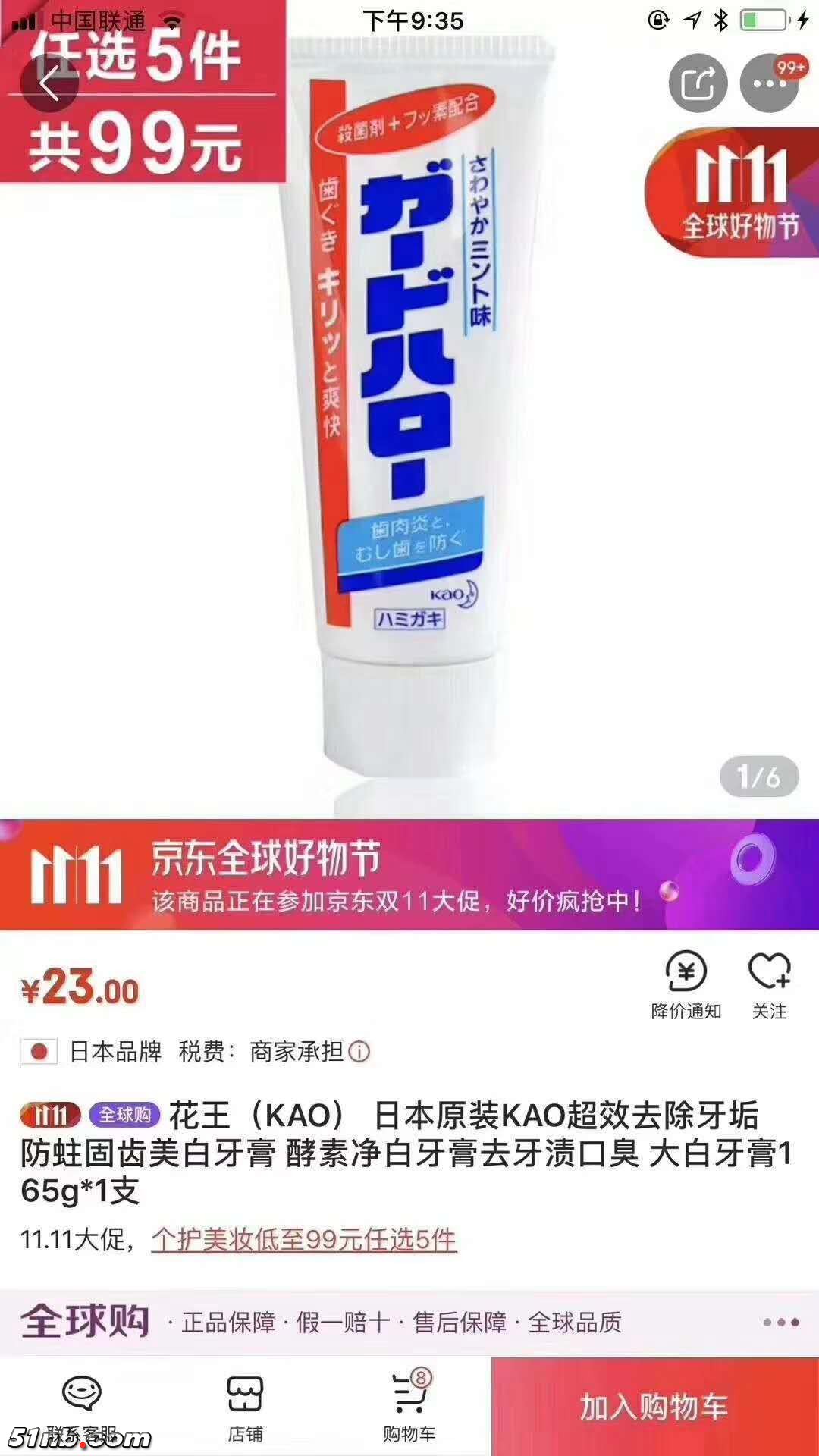Viewport: 819px width, 1456px height.
Task: Go back using the arrow icon
Action: pos(49,83)
